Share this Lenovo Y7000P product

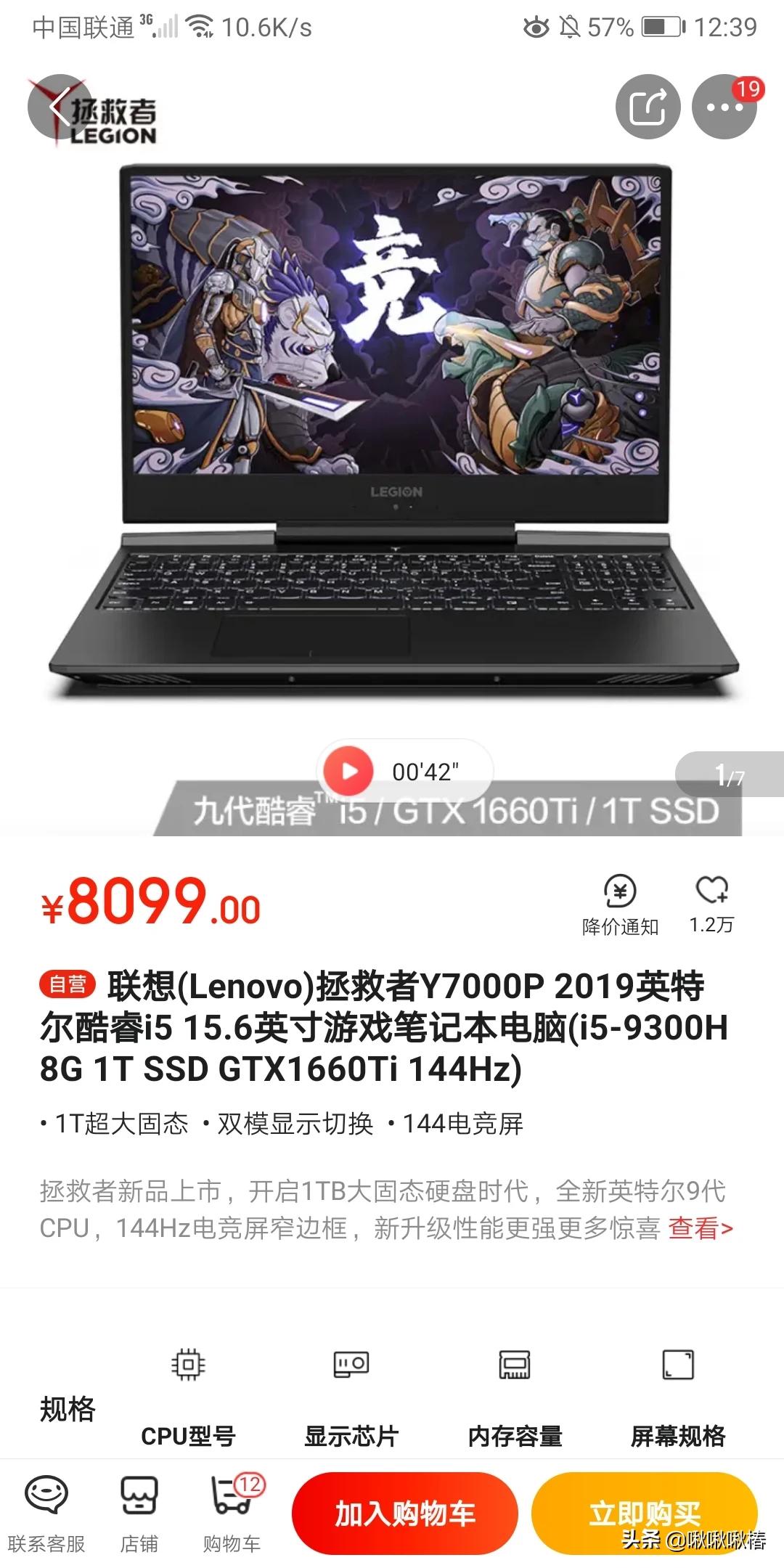pos(648,107)
